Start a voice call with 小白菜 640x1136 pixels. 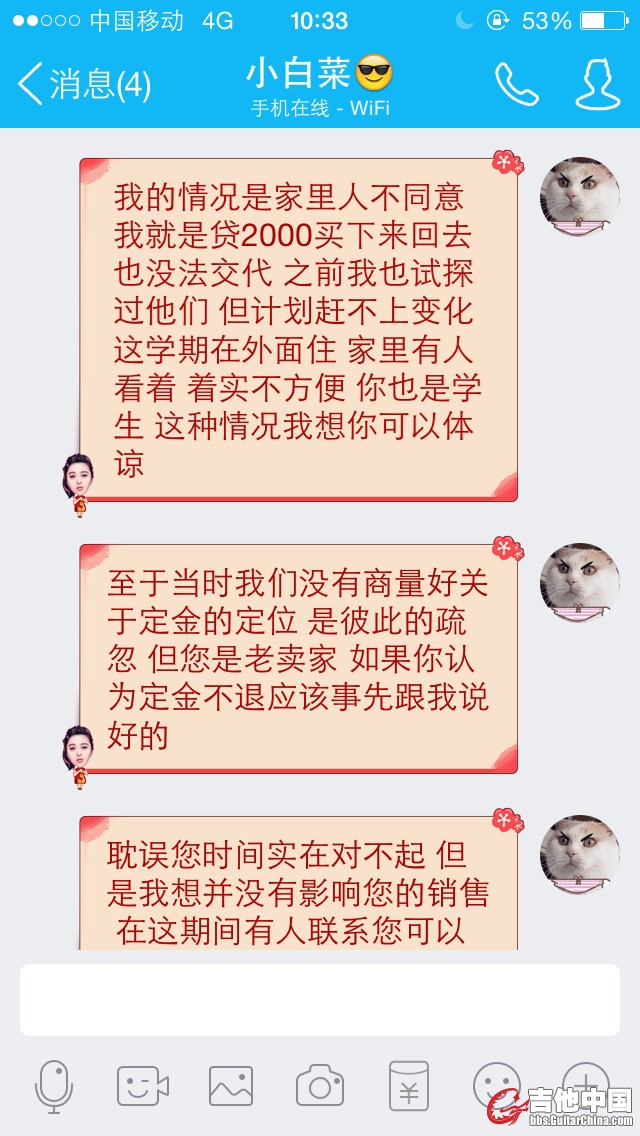click(x=516, y=85)
